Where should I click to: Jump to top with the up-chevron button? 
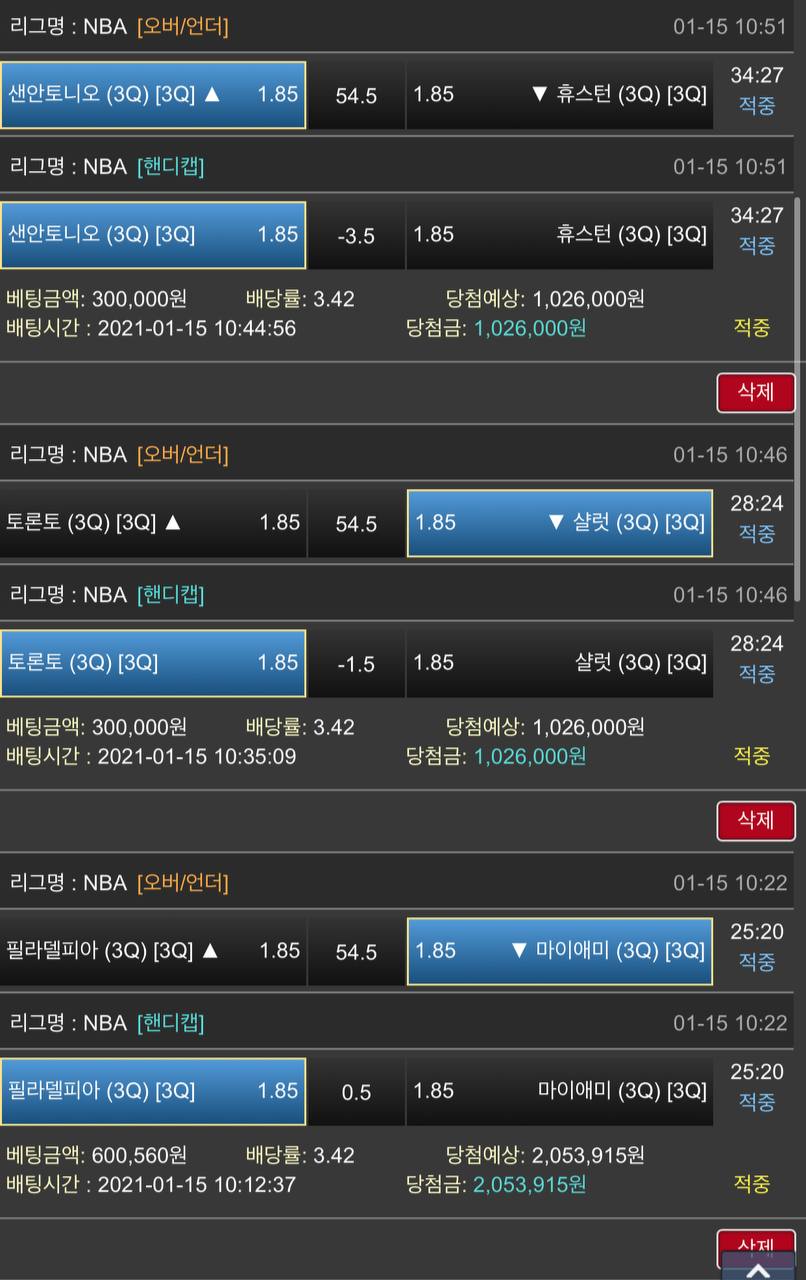pos(758,1270)
